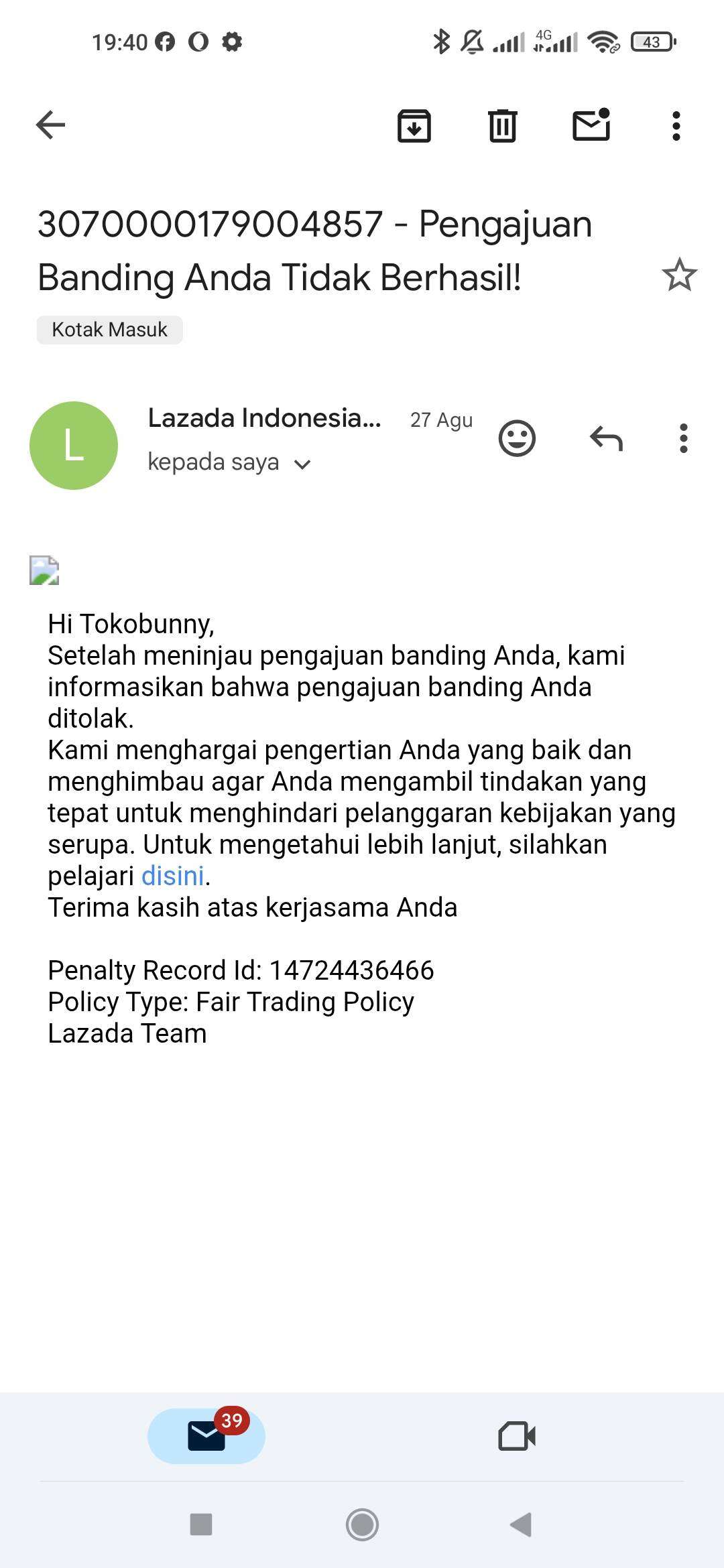Tap the Kotak Masuk label chip

[109, 330]
